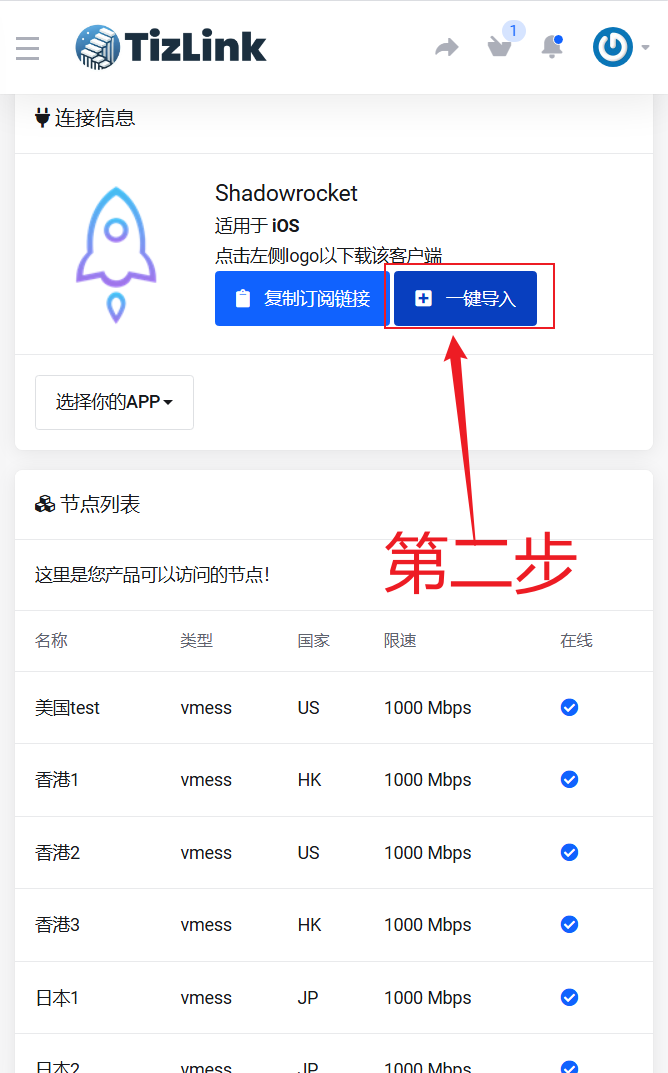Expand the 选择你的APP dropdown
The width and height of the screenshot is (668, 1073).
point(114,402)
